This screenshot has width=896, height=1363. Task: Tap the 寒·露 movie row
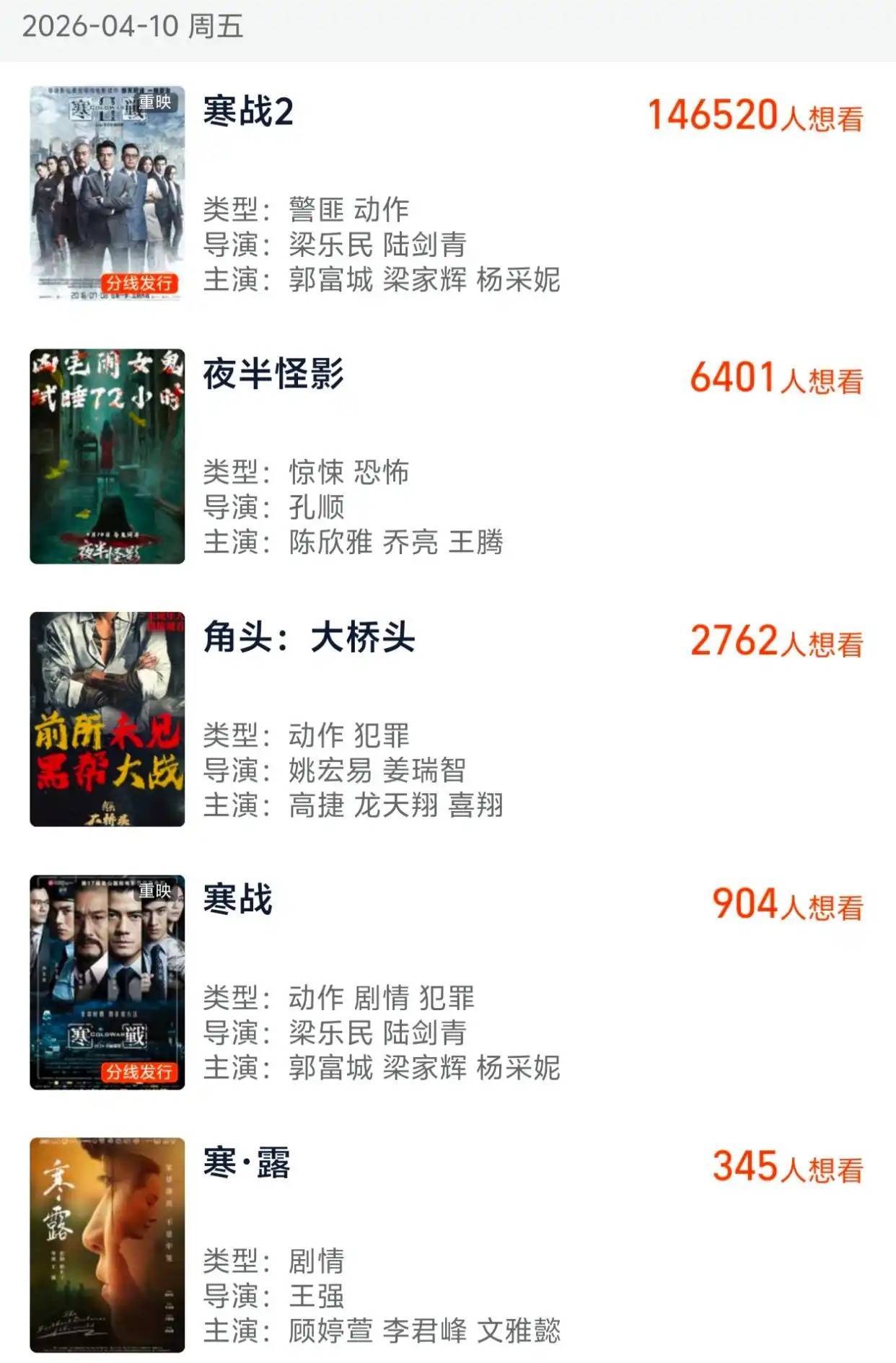click(x=247, y=1163)
